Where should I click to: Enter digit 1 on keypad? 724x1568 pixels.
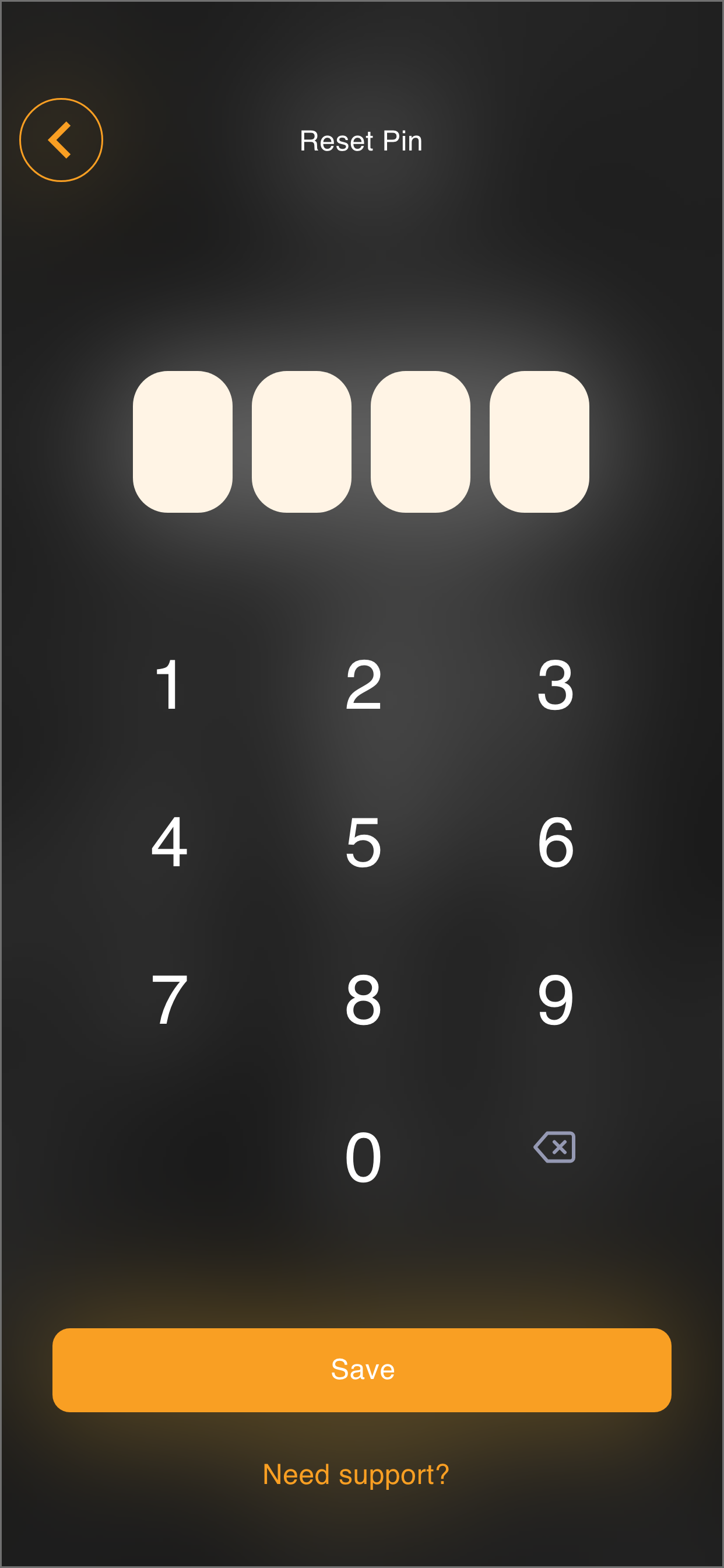pos(169,685)
